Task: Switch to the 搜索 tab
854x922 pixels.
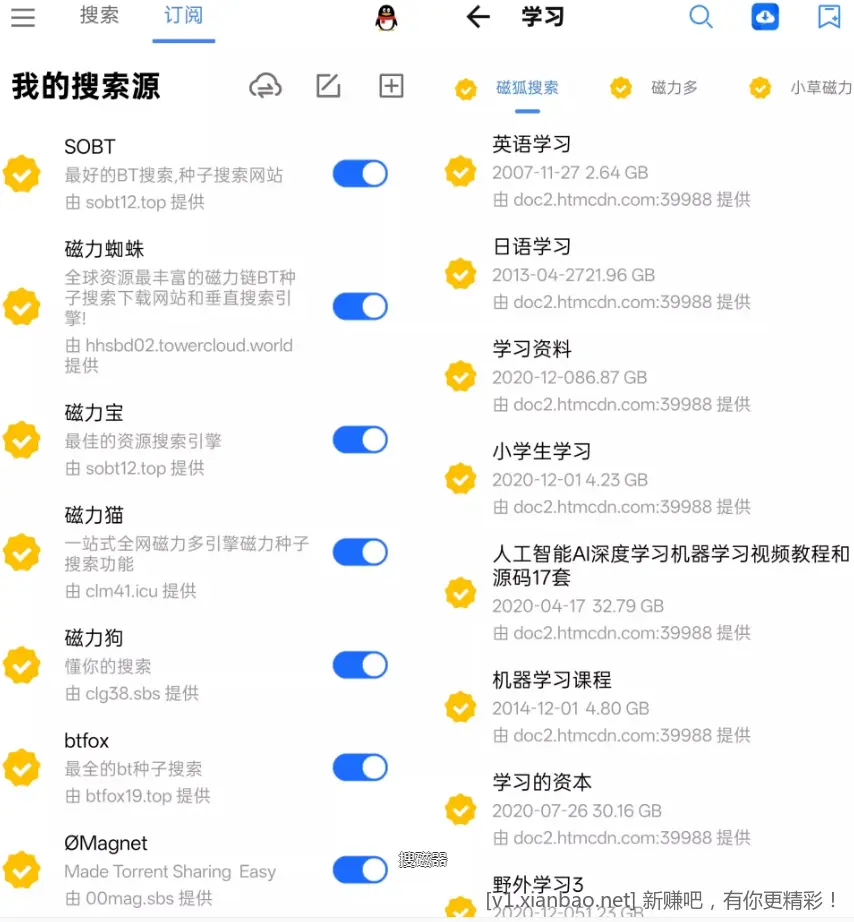Action: 99,17
